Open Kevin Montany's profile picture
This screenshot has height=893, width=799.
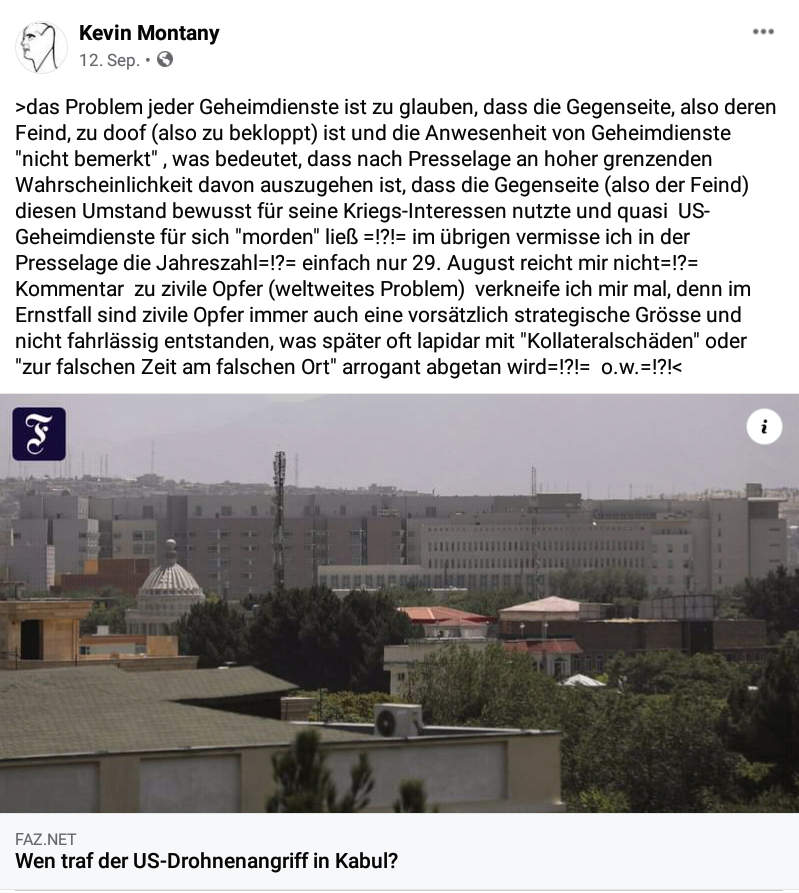point(40,46)
